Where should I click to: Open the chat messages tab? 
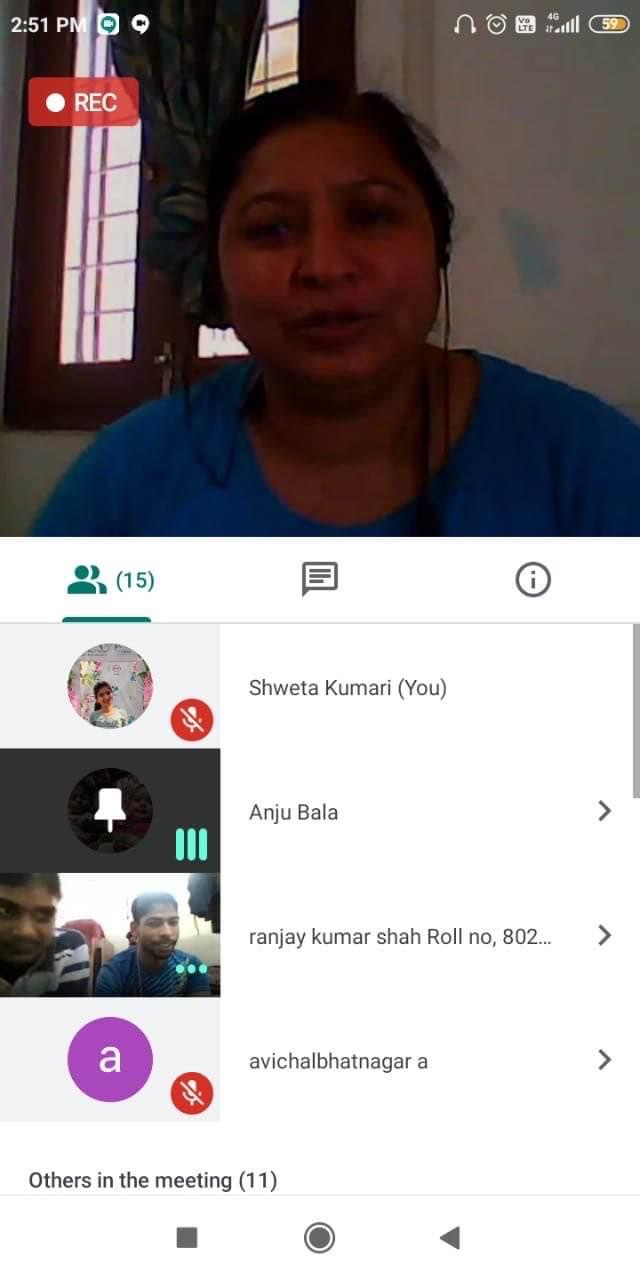click(320, 579)
